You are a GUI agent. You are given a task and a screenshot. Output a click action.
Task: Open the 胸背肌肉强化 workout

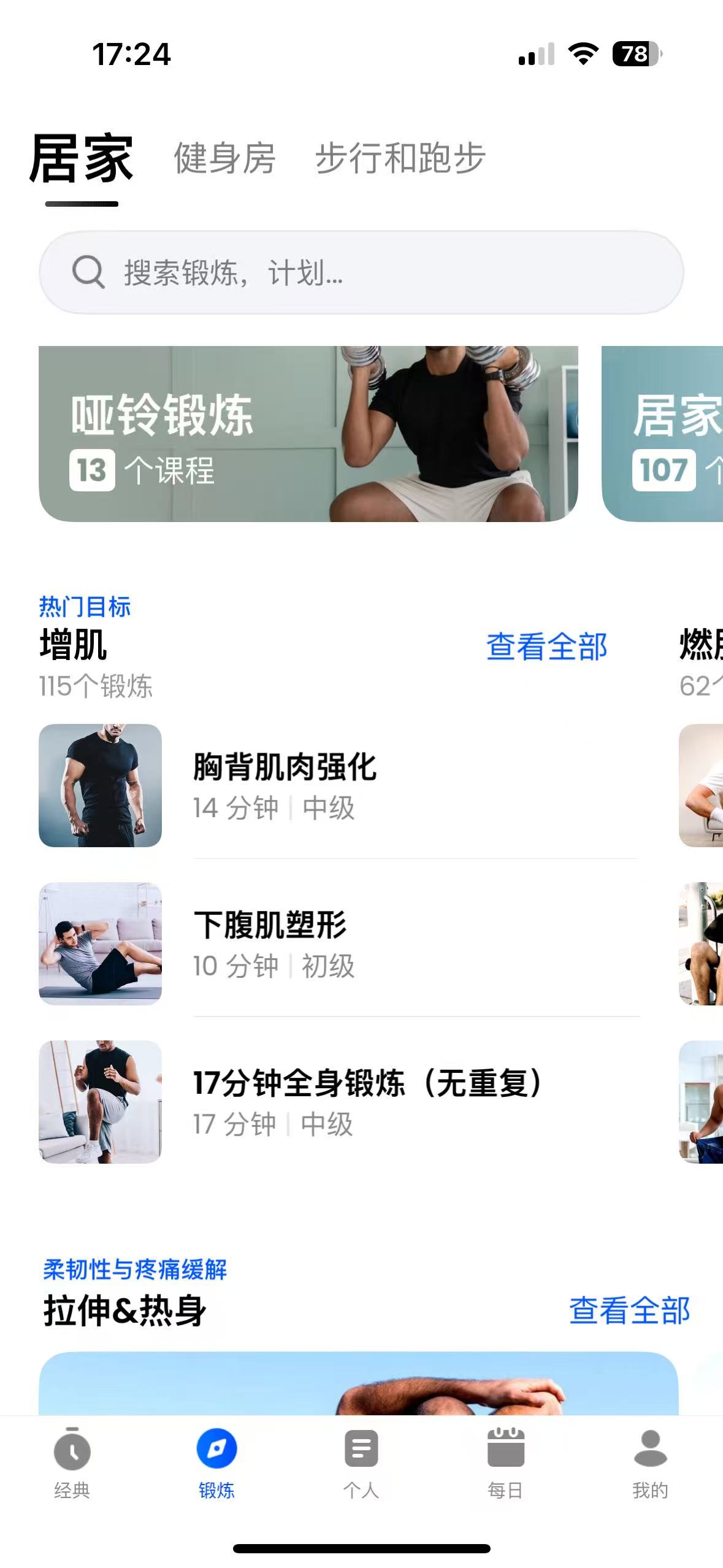tap(337, 785)
